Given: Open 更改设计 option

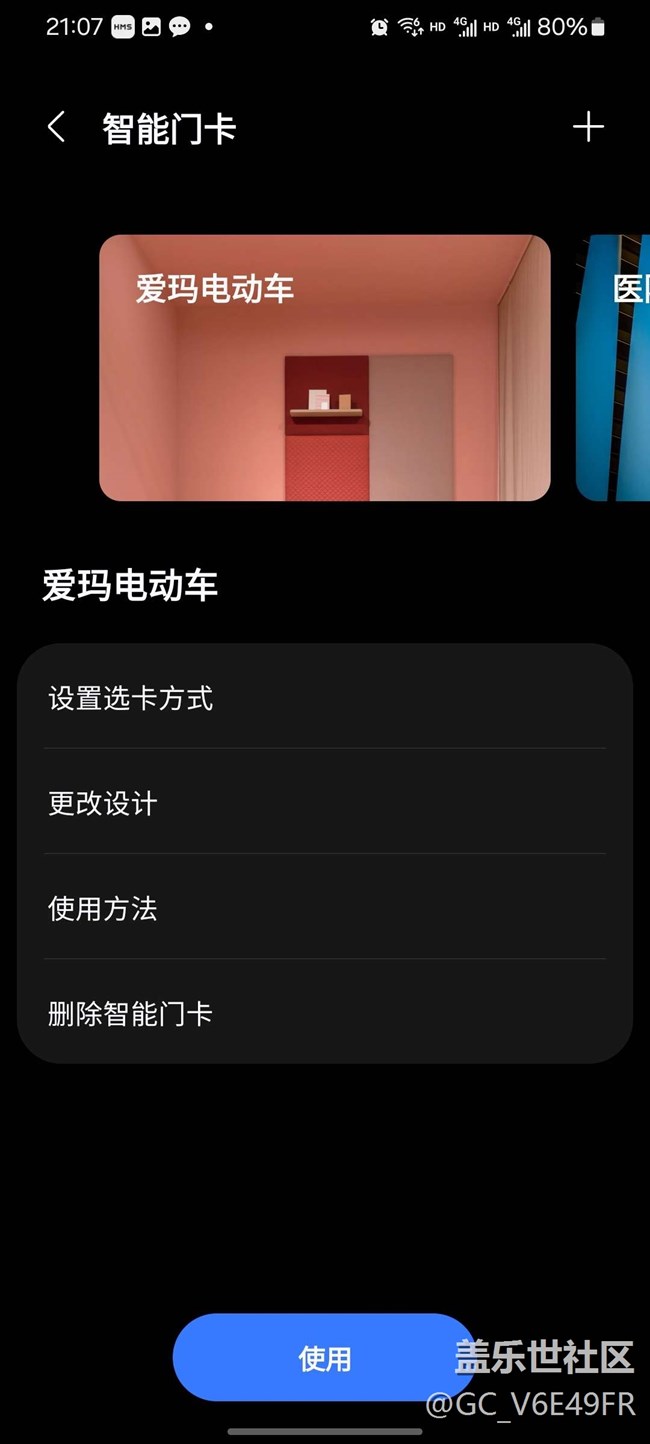Looking at the screenshot, I should (325, 803).
